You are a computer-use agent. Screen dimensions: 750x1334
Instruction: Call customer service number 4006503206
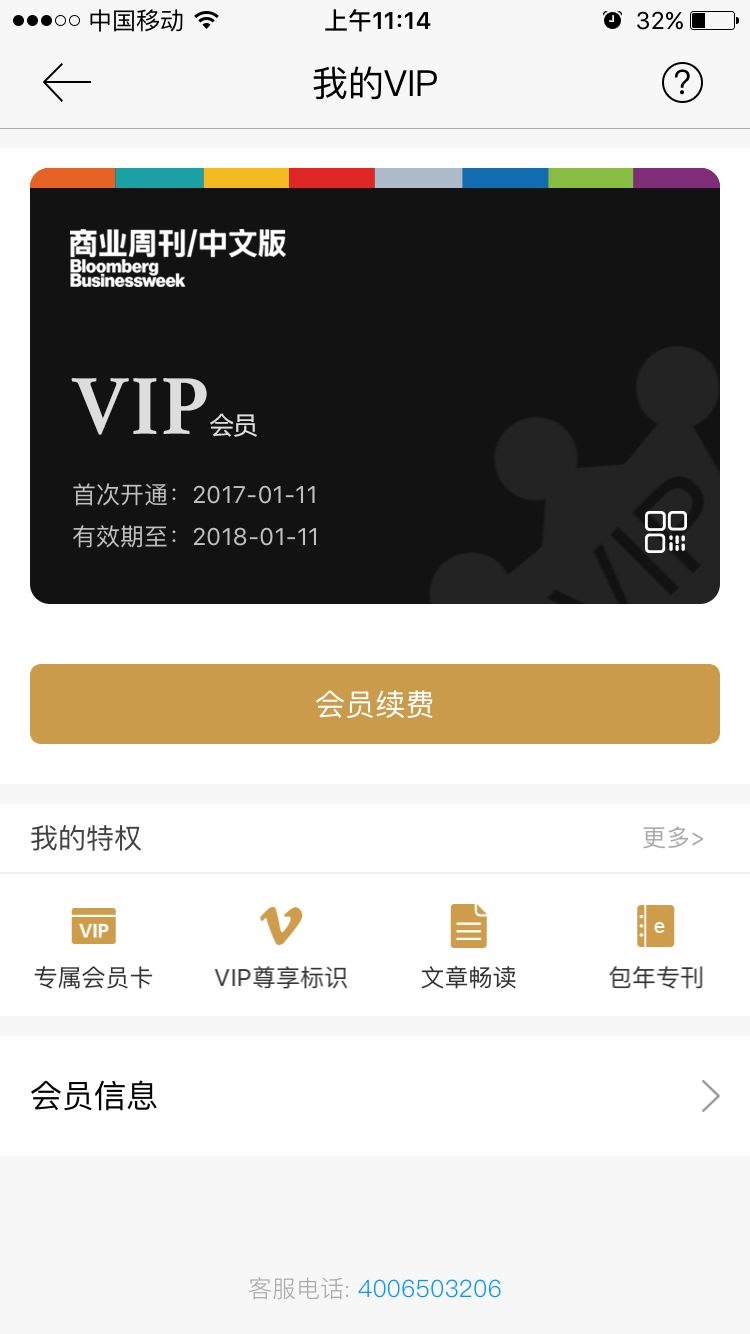(x=430, y=1289)
